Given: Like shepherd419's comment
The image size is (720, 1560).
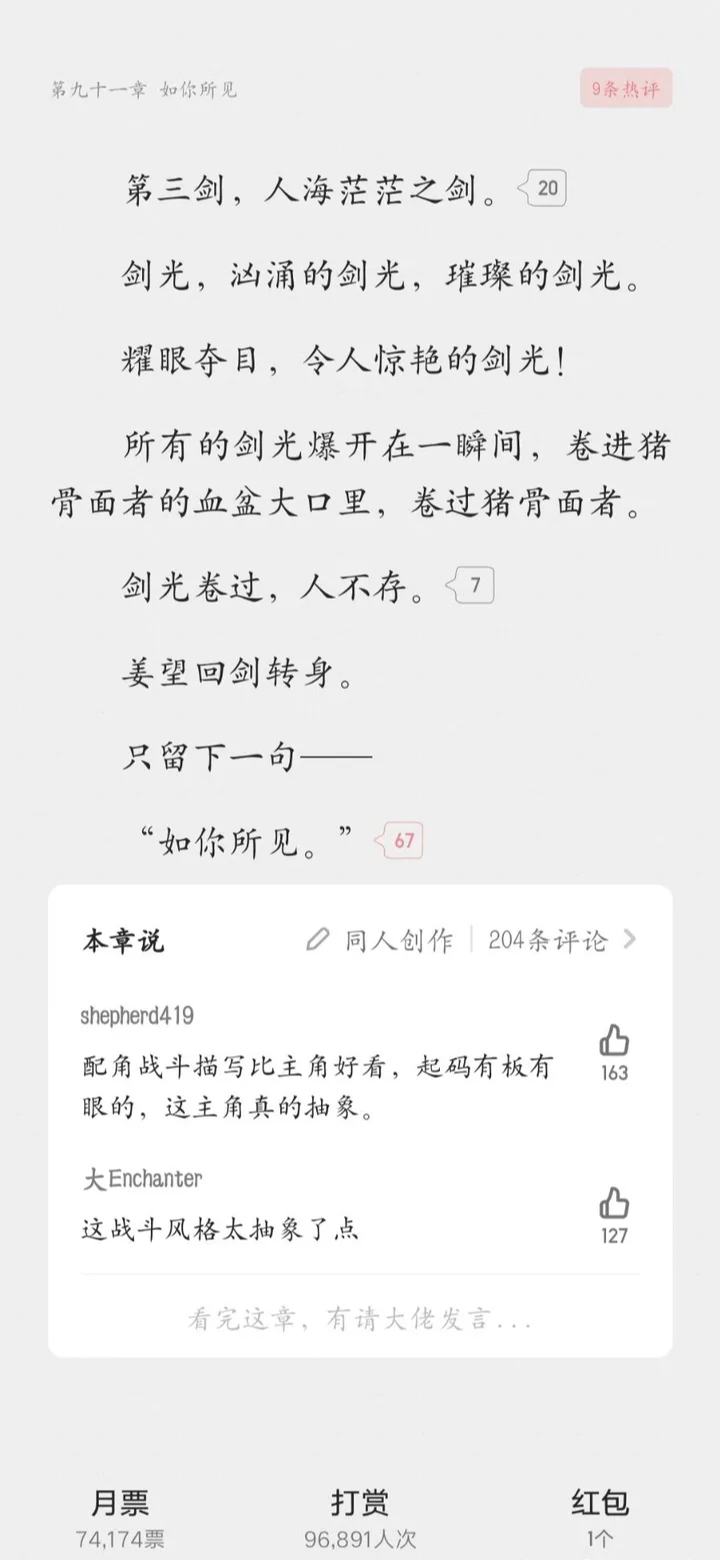Looking at the screenshot, I should (x=614, y=1053).
